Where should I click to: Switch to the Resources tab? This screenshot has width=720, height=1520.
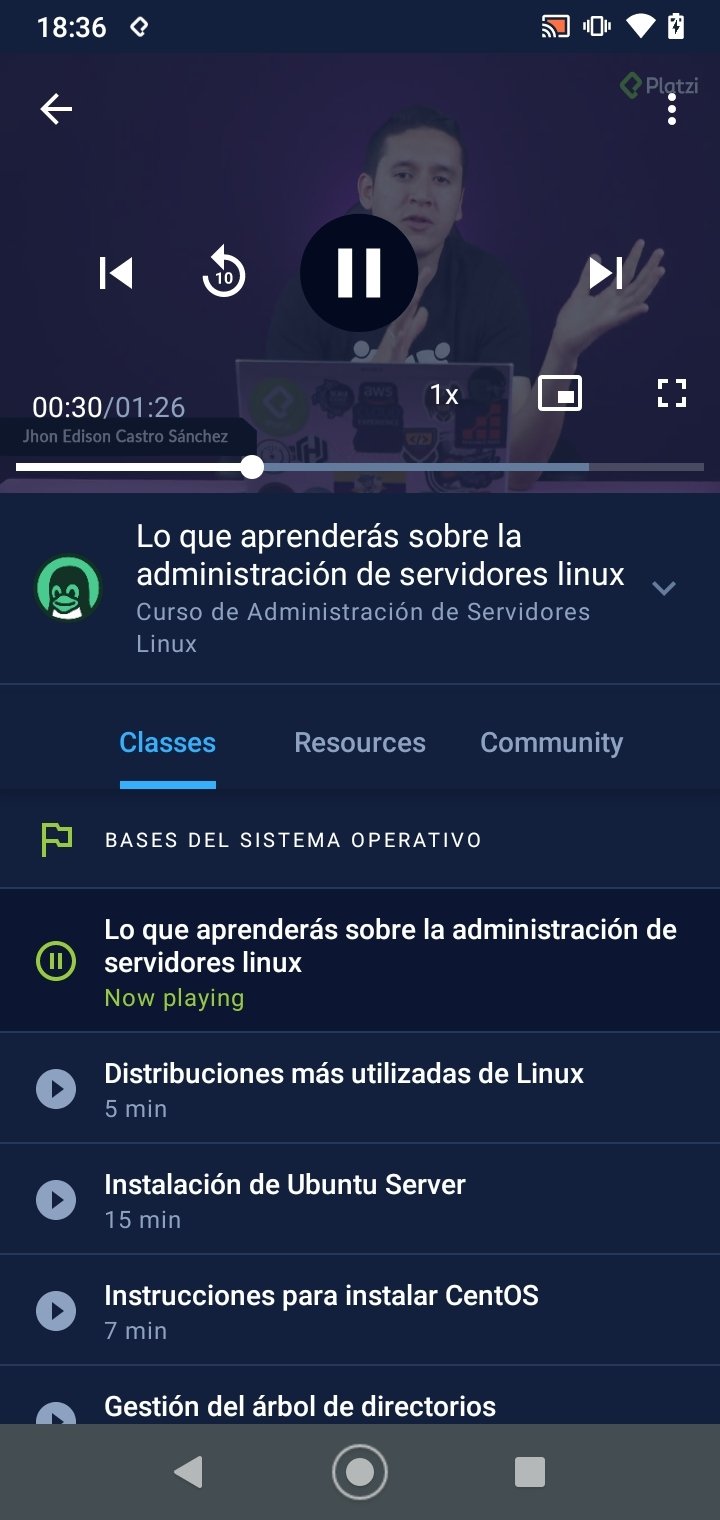[x=360, y=743]
